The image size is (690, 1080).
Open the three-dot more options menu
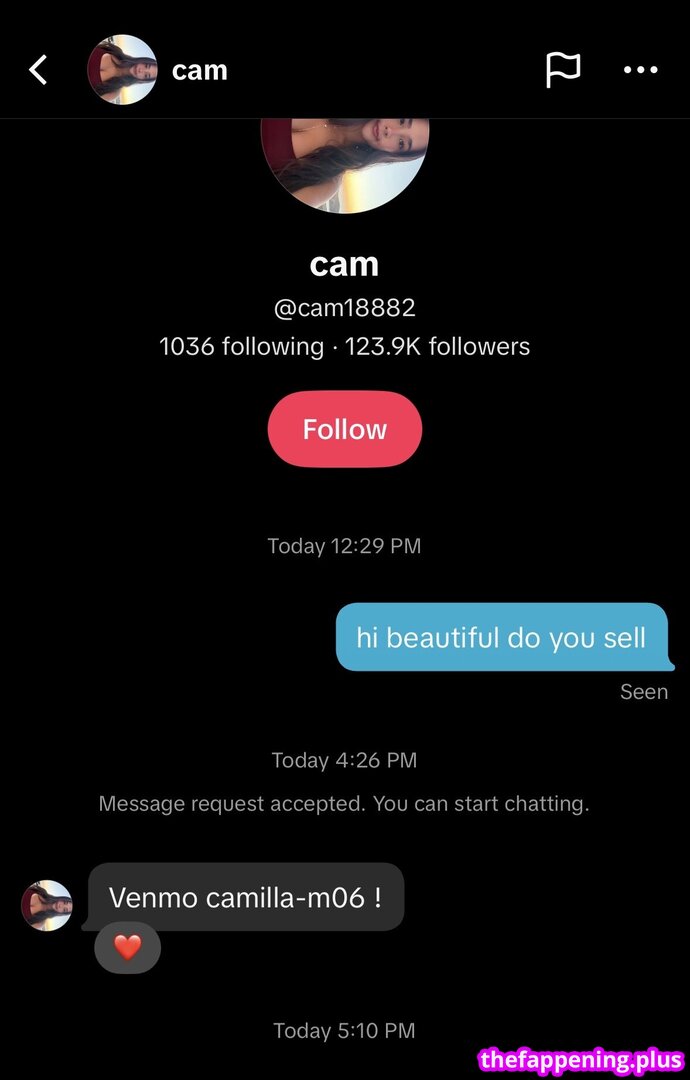(640, 70)
